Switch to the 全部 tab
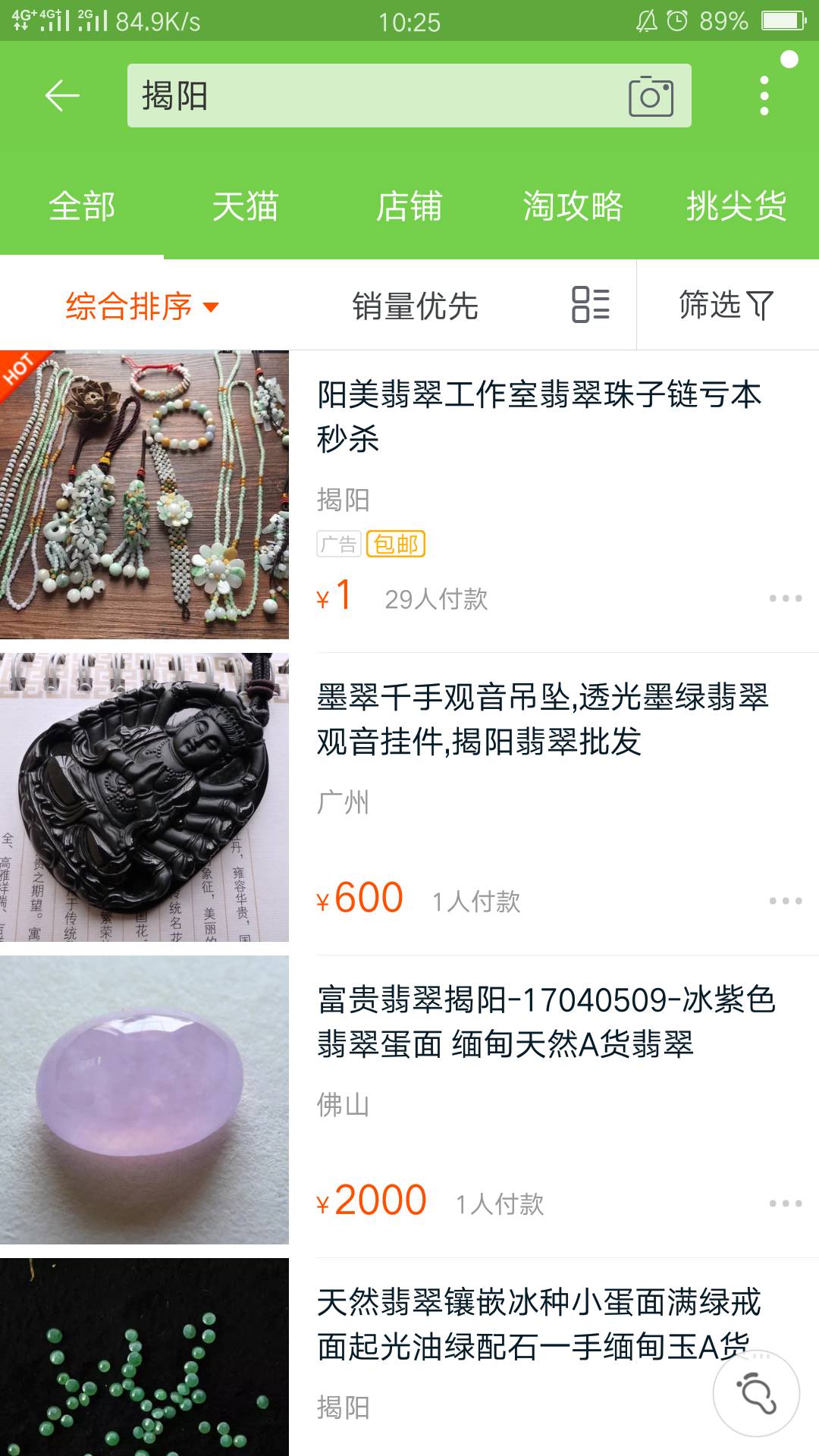The height and width of the screenshot is (1456, 819). point(82,206)
